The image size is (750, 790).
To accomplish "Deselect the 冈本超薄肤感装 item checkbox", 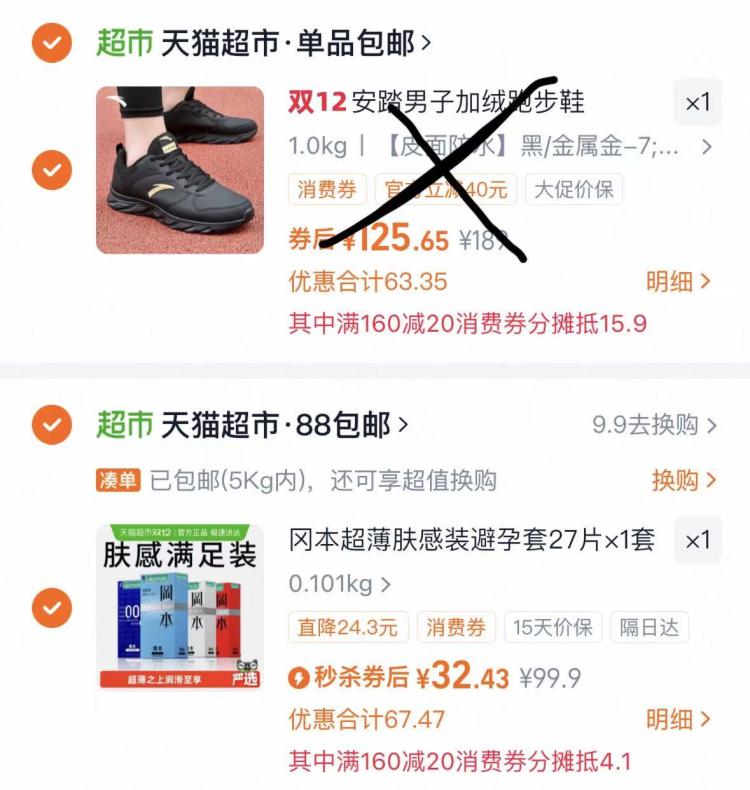I will tap(51, 606).
